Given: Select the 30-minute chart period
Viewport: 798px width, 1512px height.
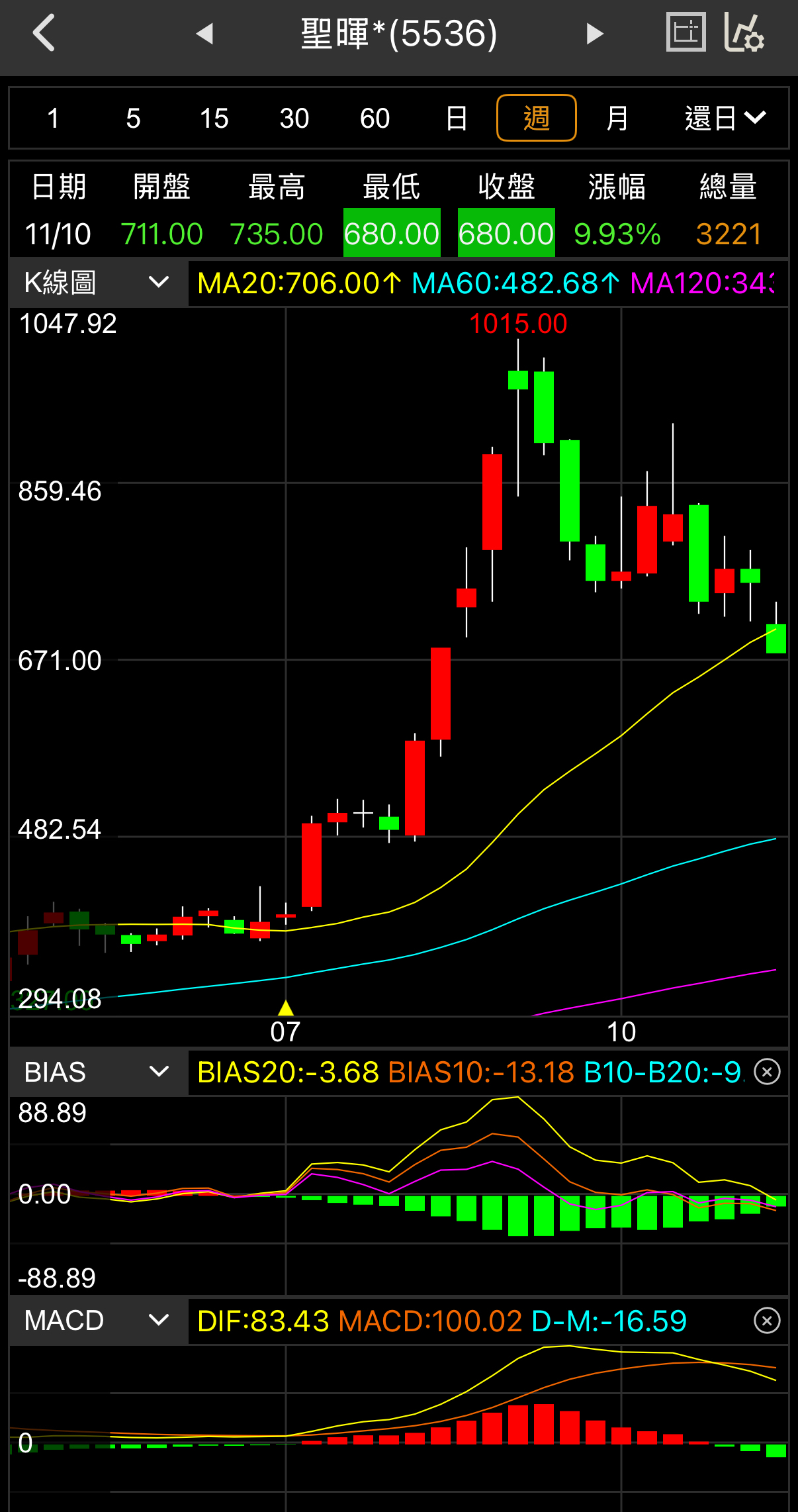Looking at the screenshot, I should [x=294, y=118].
